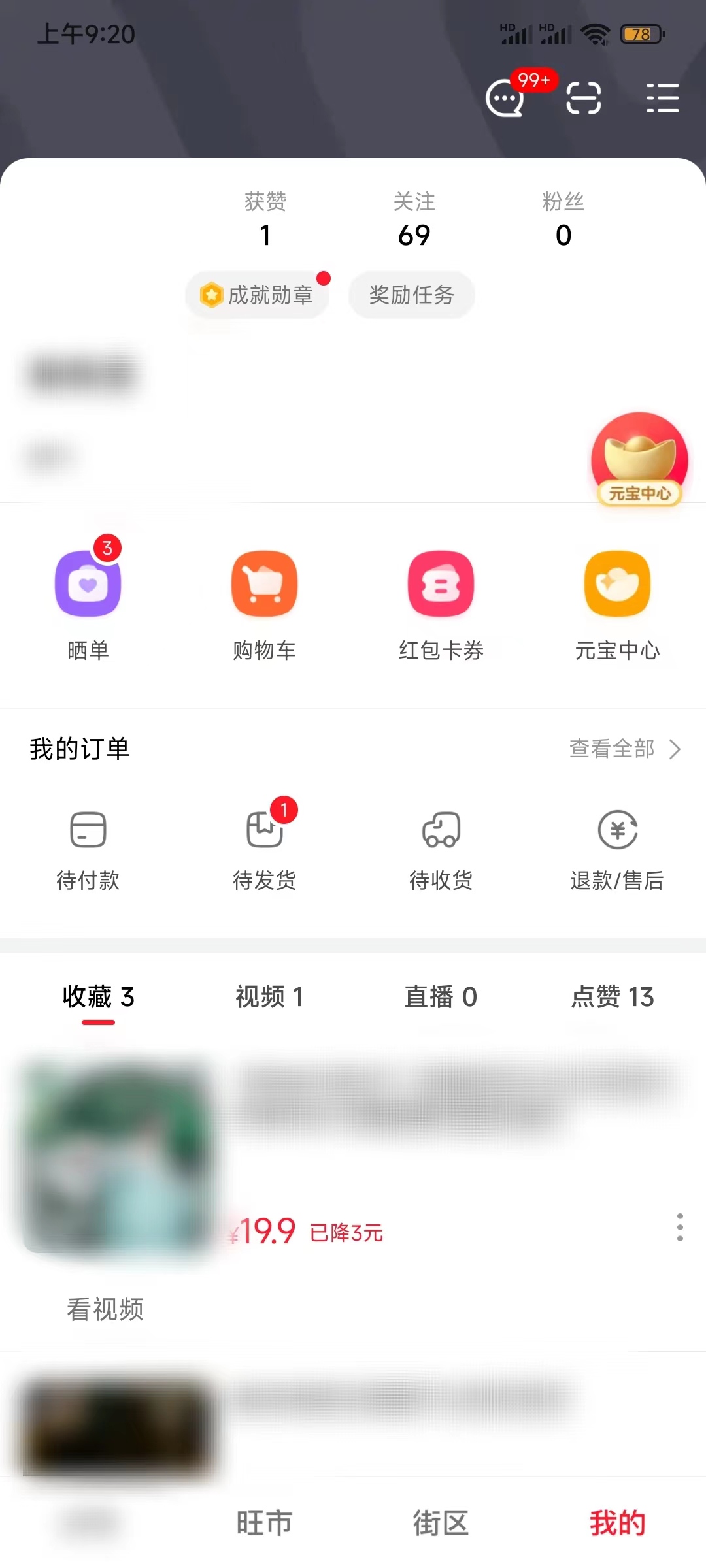Open 晒单 with the badge of 3
The width and height of the screenshot is (706, 1568).
pos(88,583)
